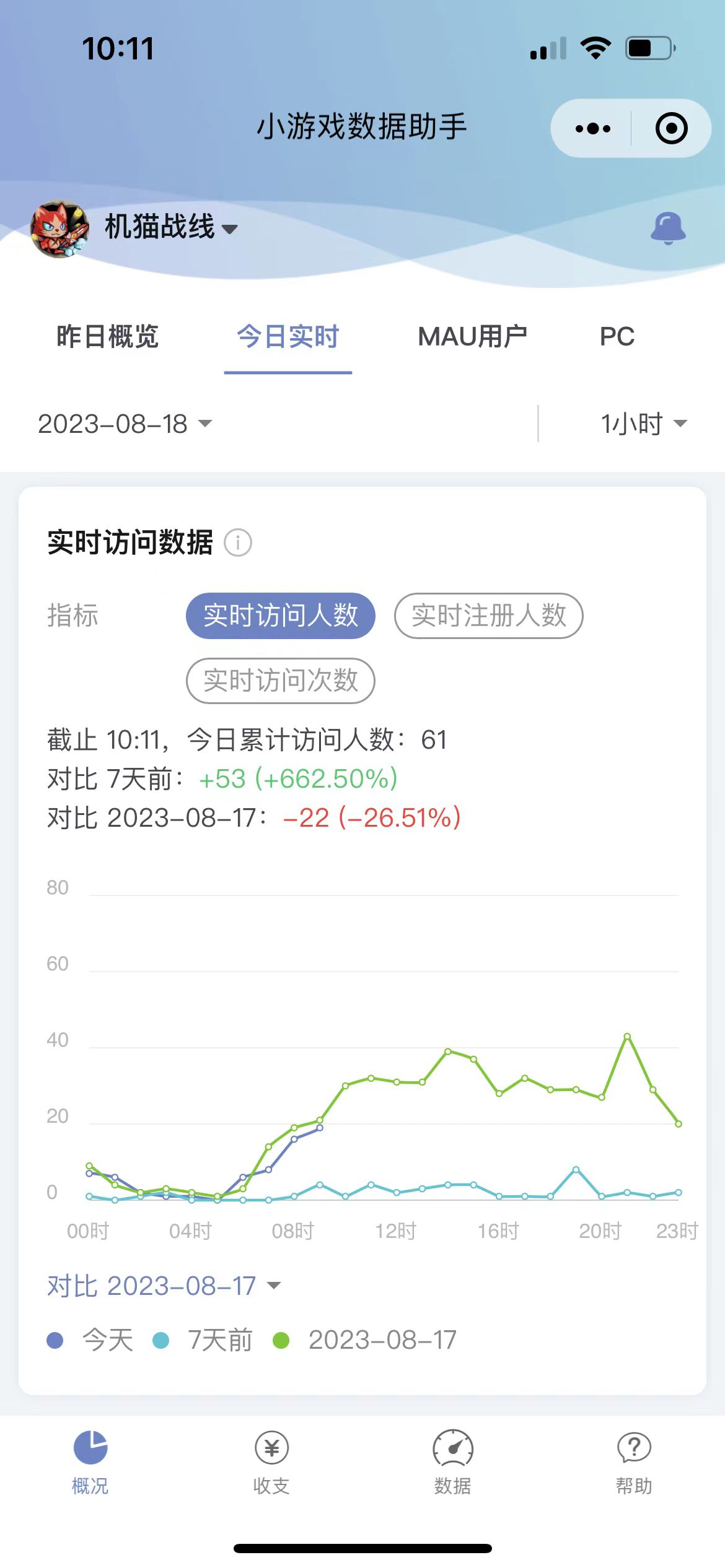Expand the 机猫战线 game selector

pos(170,227)
